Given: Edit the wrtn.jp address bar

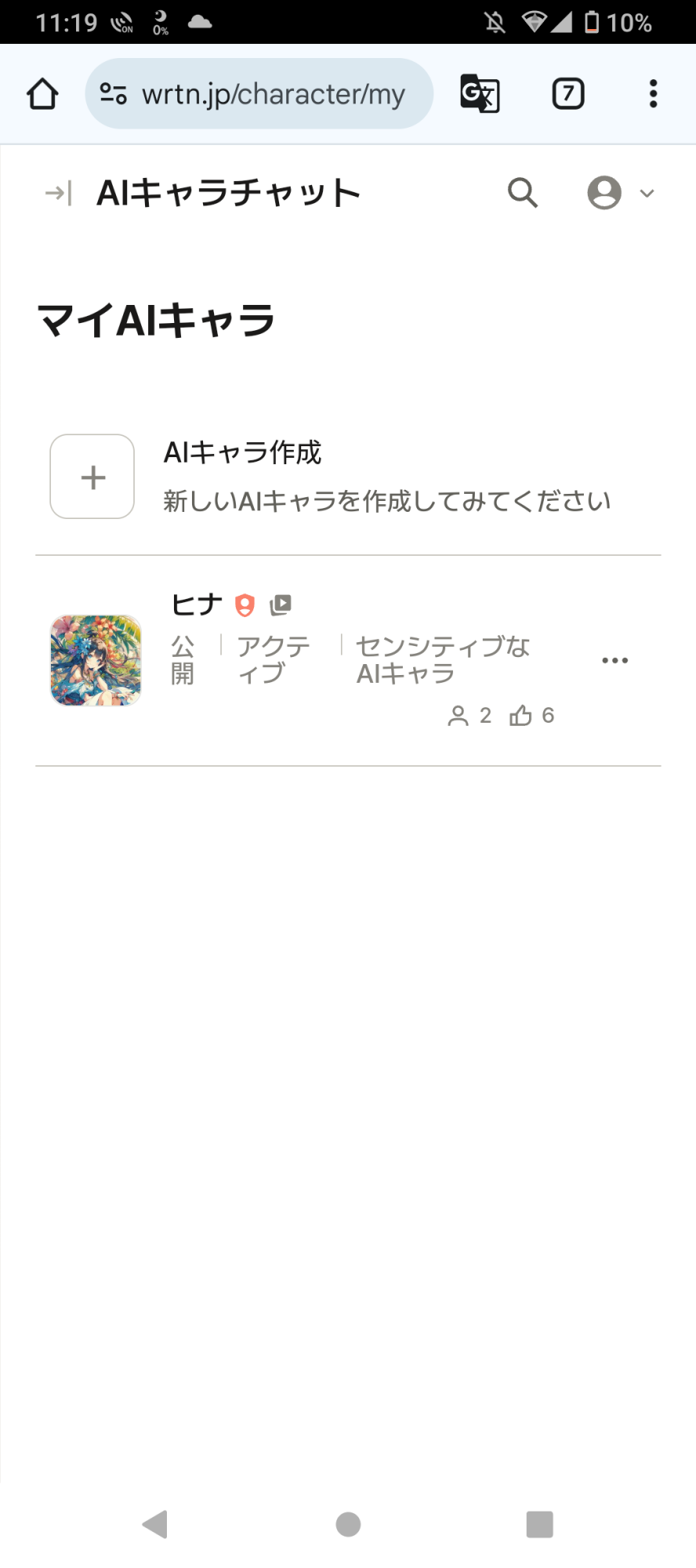Looking at the screenshot, I should pyautogui.click(x=272, y=94).
